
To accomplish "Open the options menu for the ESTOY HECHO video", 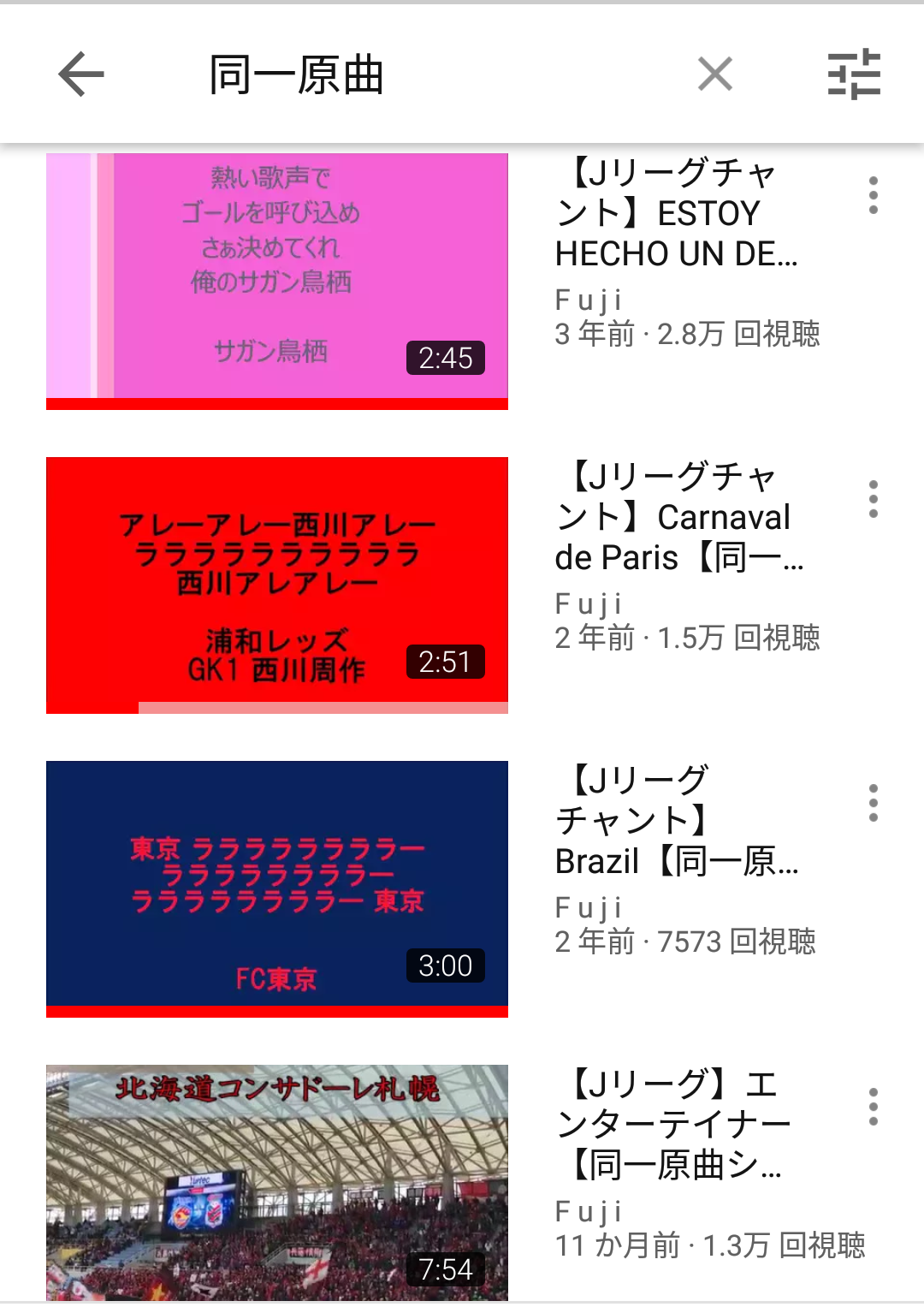I will [x=873, y=196].
